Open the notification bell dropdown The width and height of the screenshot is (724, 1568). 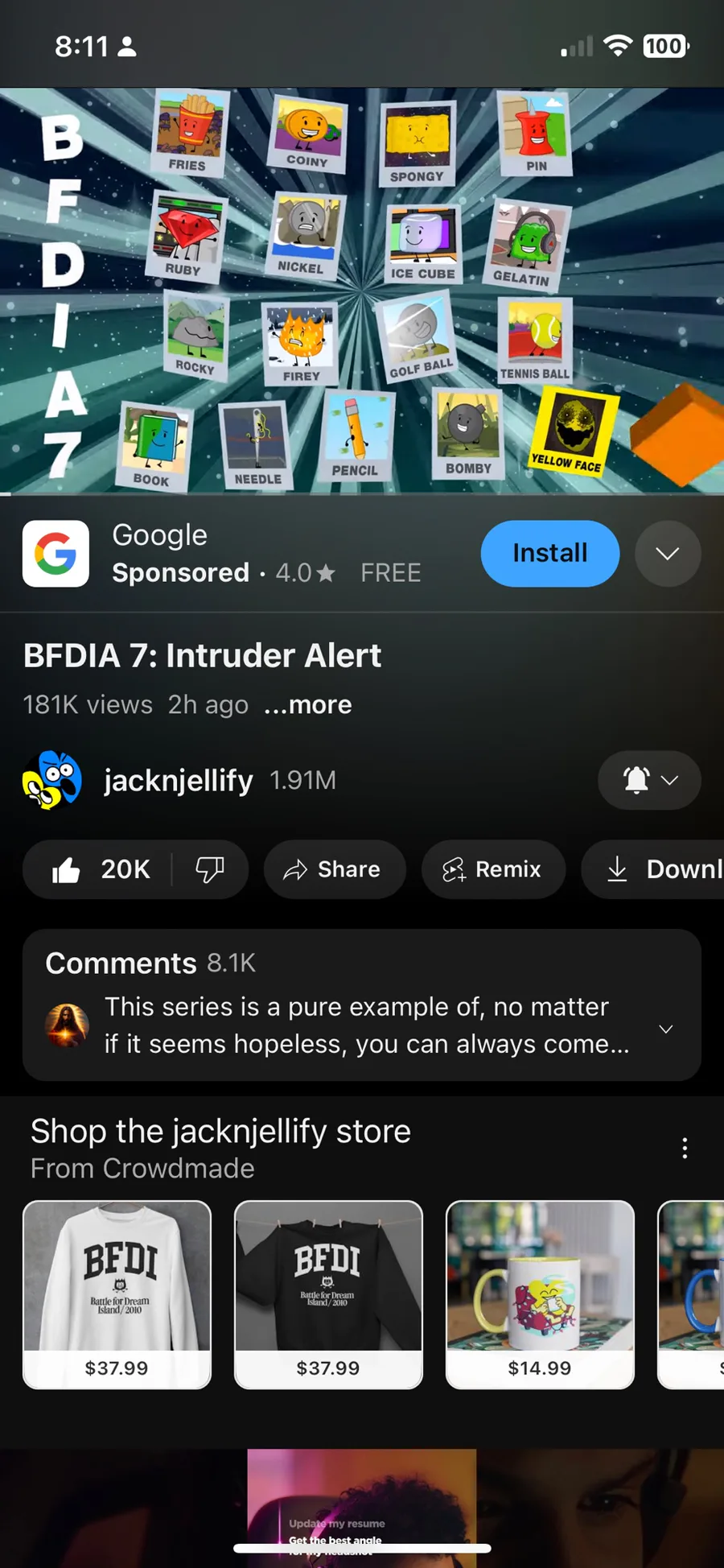coord(648,780)
